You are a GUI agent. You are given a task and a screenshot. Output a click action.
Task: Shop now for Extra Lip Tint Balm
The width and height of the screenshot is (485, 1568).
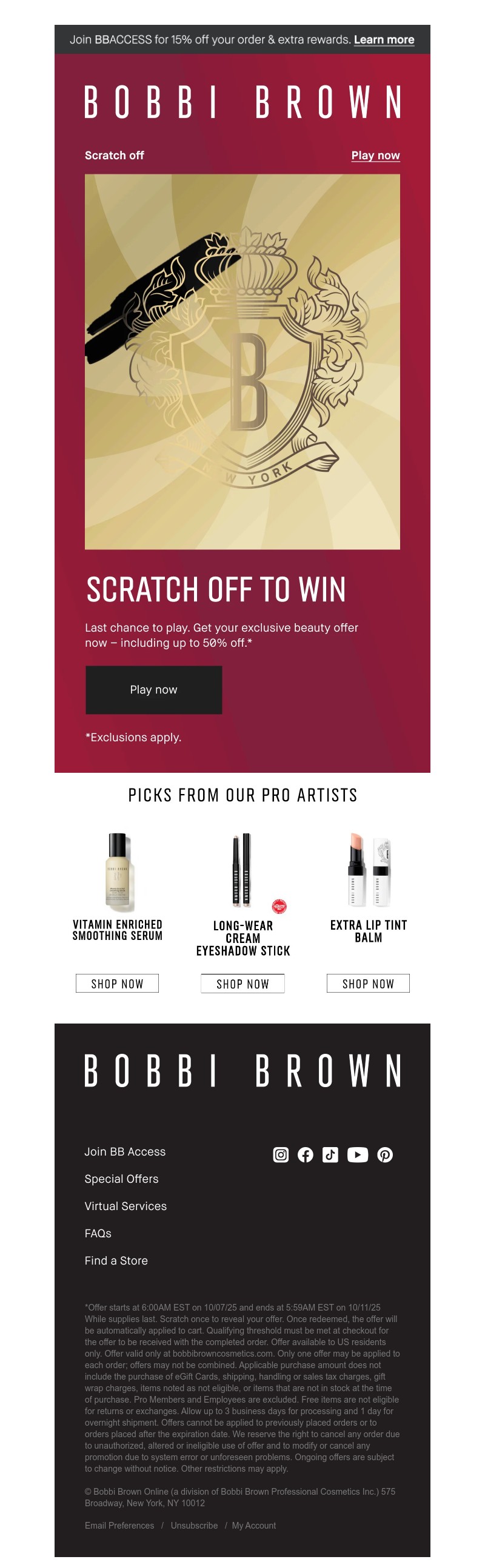click(x=368, y=983)
